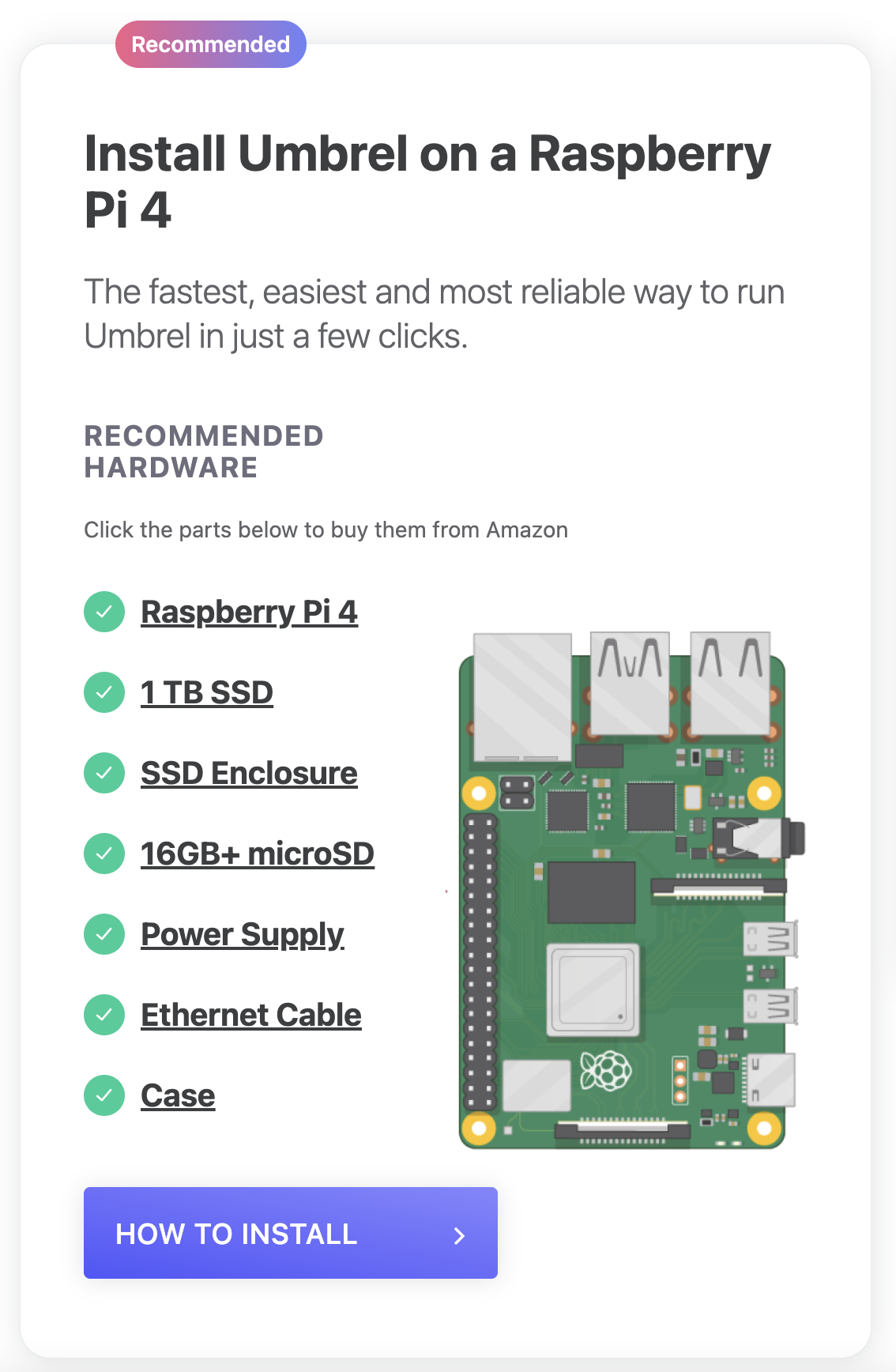Follow the Case link

pyautogui.click(x=178, y=1096)
